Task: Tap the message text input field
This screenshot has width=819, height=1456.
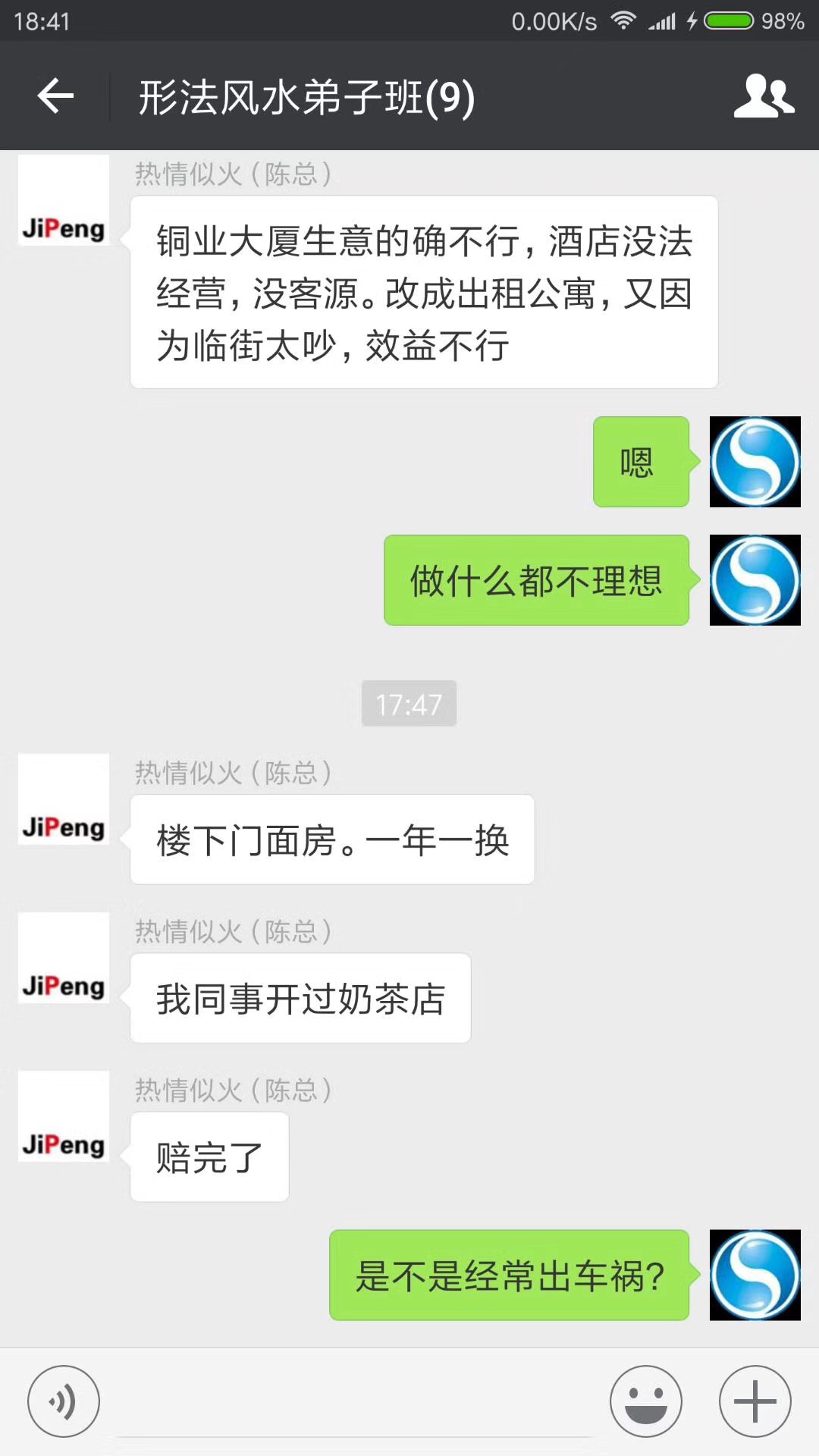Action: (x=355, y=1403)
